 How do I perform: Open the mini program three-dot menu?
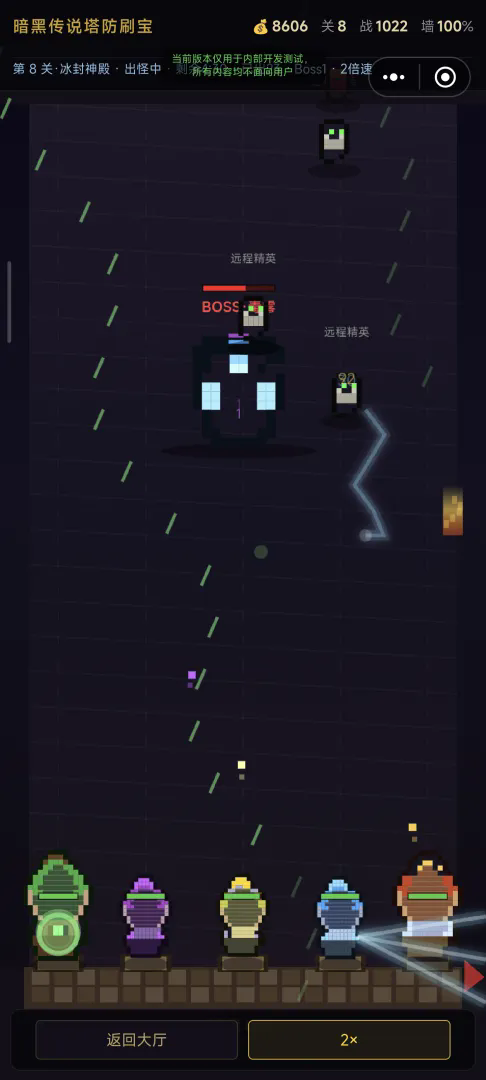click(x=394, y=77)
